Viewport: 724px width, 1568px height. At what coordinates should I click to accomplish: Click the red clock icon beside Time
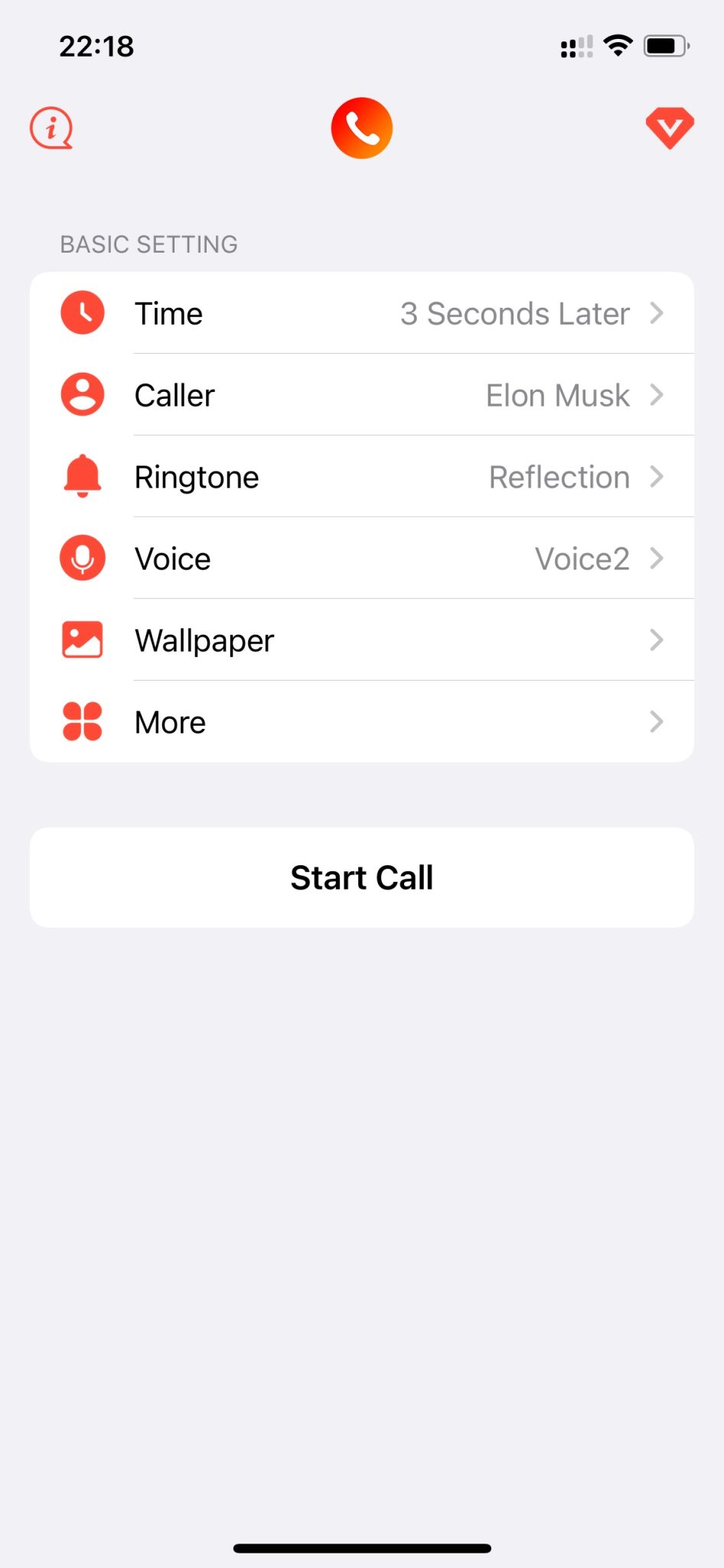tap(82, 312)
